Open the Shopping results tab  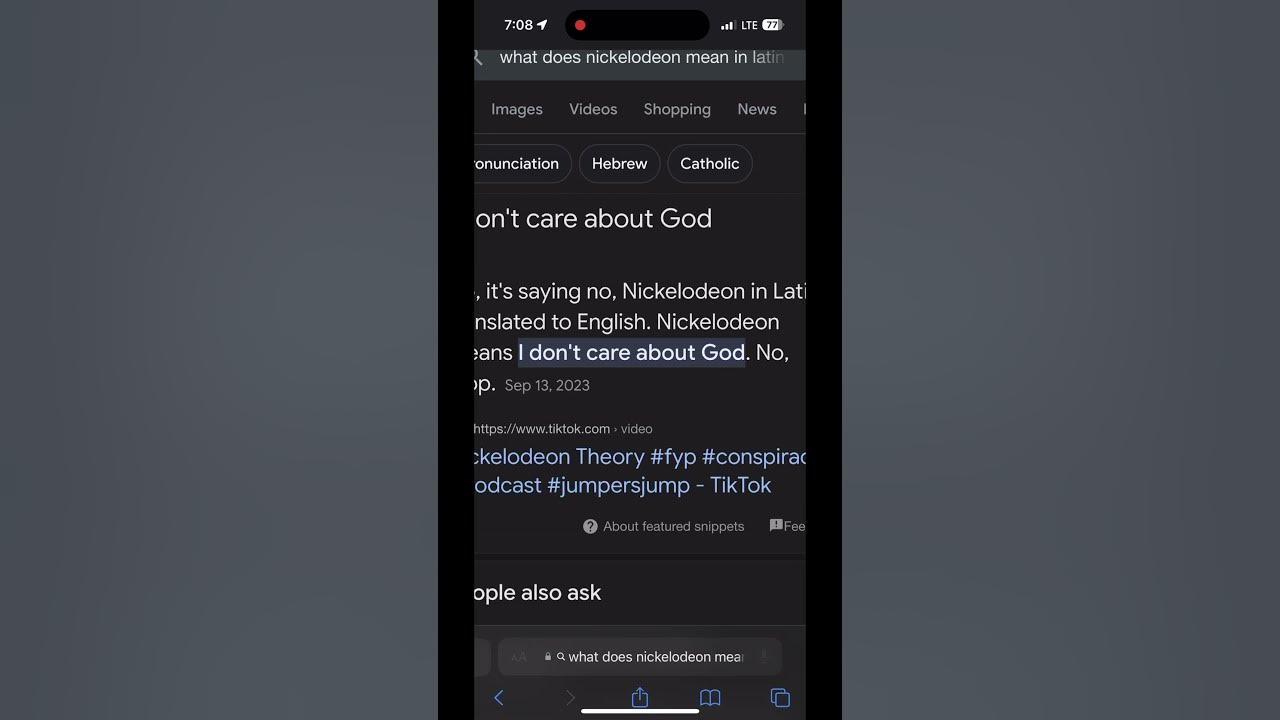coord(677,110)
